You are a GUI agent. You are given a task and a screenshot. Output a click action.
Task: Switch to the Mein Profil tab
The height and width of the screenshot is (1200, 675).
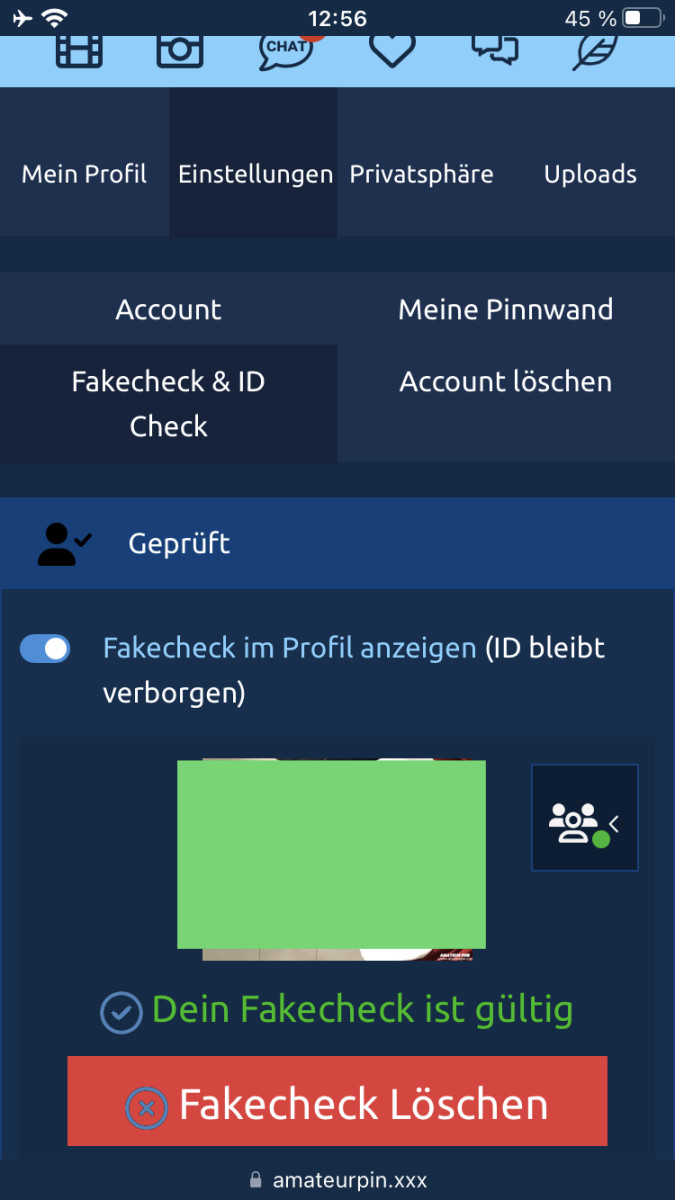(x=84, y=174)
